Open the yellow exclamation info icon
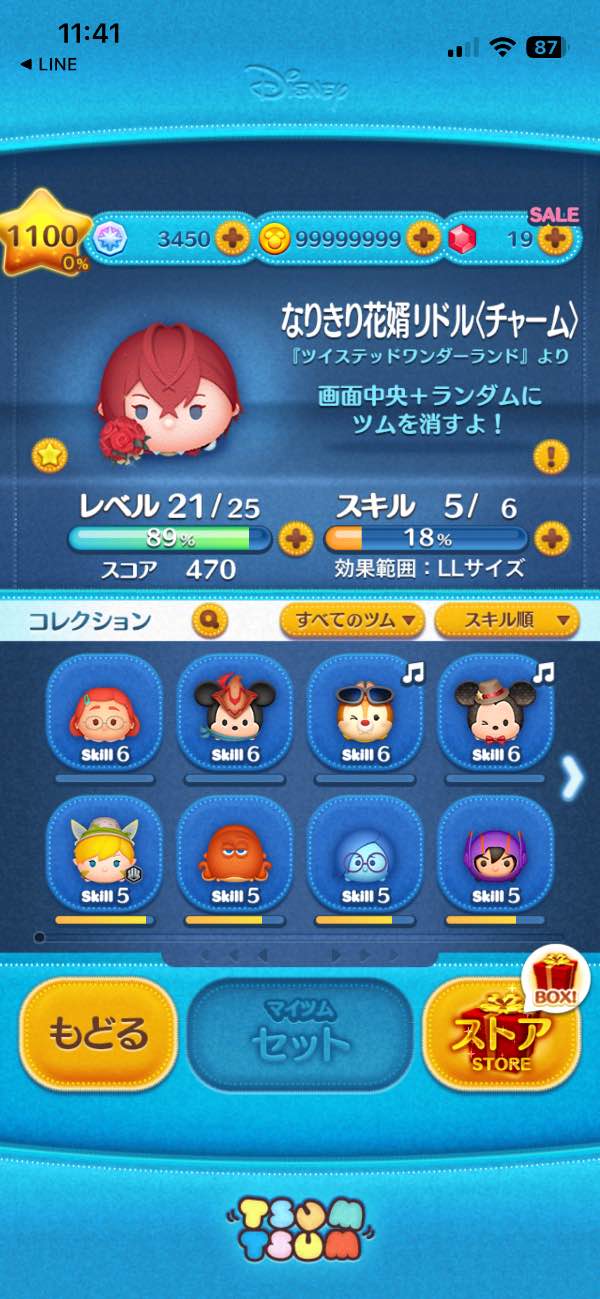 pyautogui.click(x=551, y=458)
